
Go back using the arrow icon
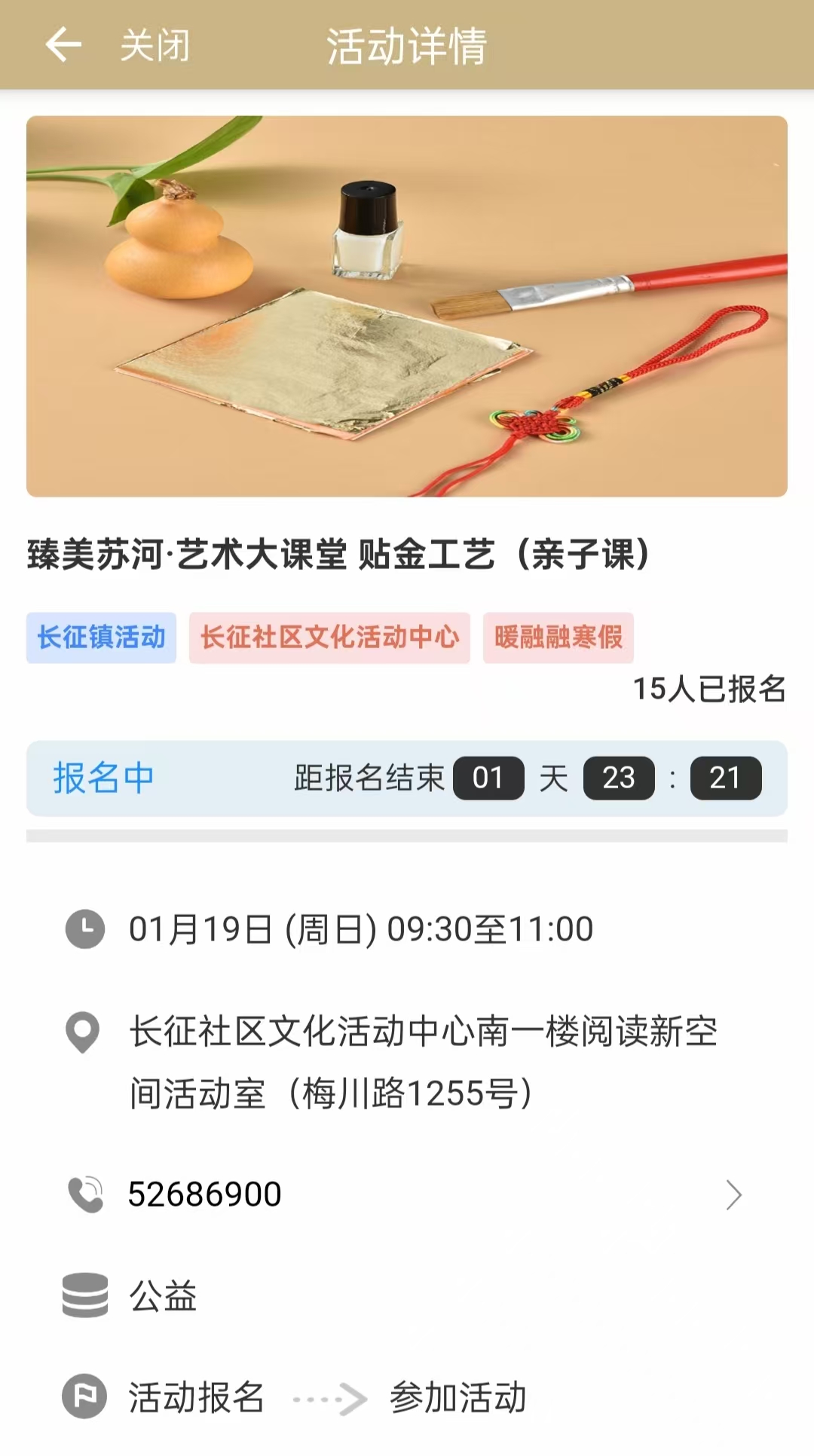point(63,44)
